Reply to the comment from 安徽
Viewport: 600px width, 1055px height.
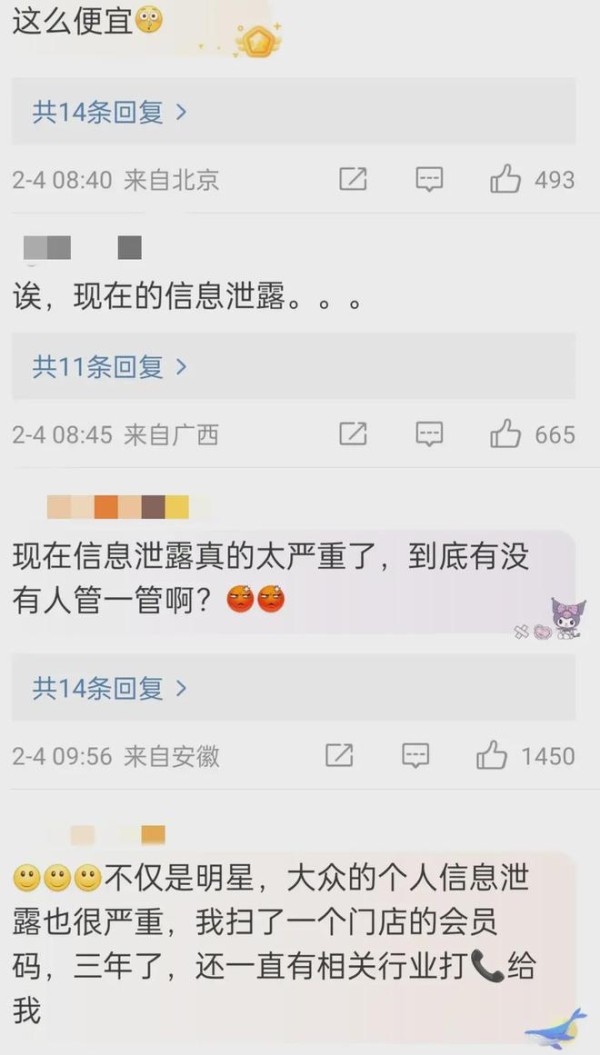pyautogui.click(x=415, y=755)
